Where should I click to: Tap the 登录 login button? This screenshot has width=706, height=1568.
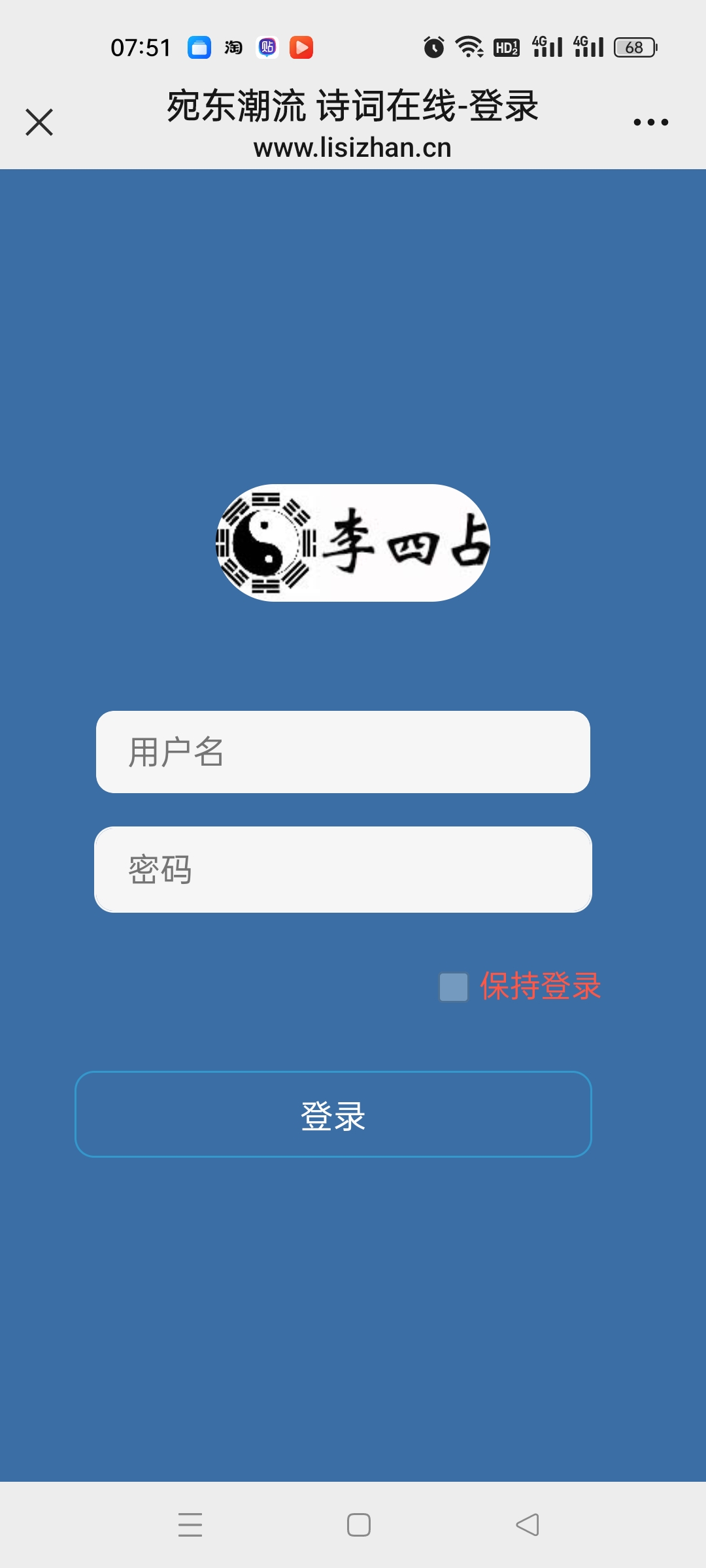[333, 1115]
